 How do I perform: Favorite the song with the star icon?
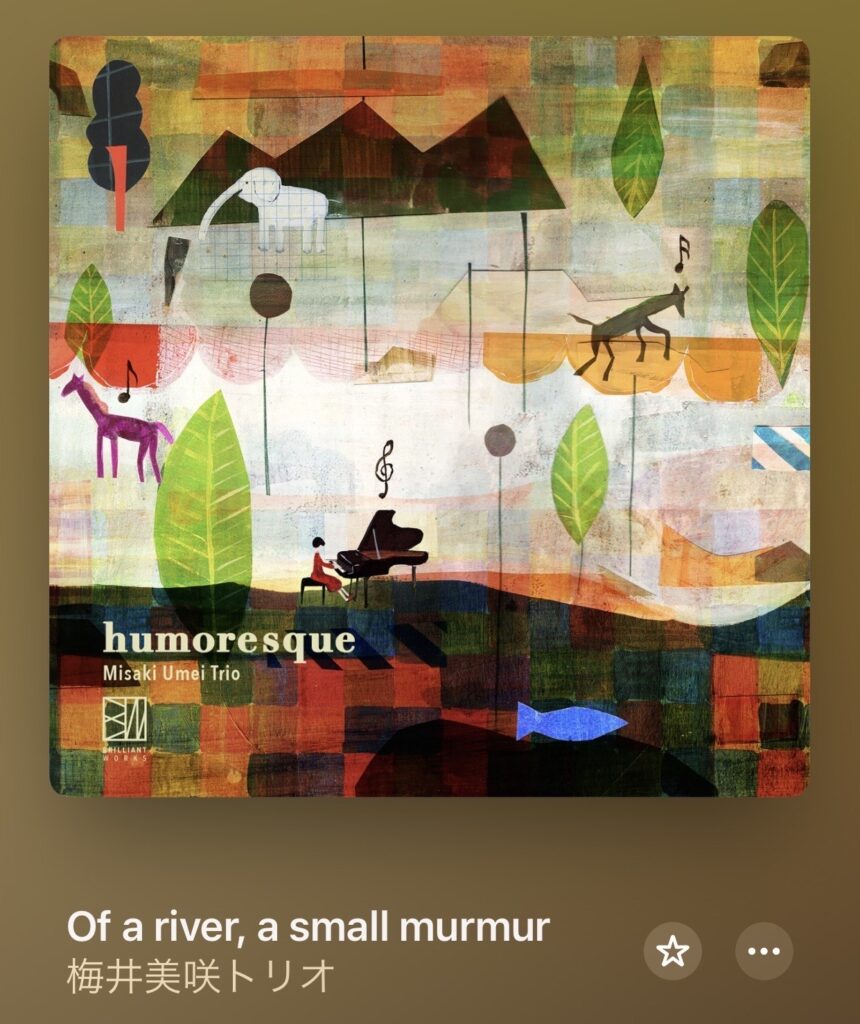[672, 951]
